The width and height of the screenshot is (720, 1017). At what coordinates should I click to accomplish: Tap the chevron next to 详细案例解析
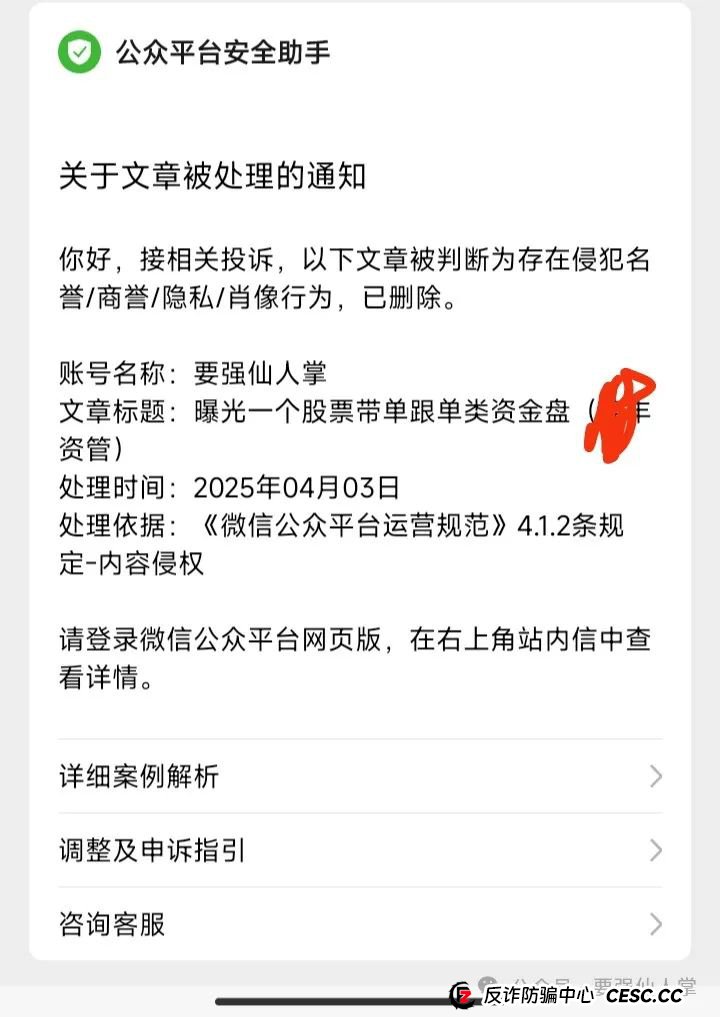(x=654, y=775)
